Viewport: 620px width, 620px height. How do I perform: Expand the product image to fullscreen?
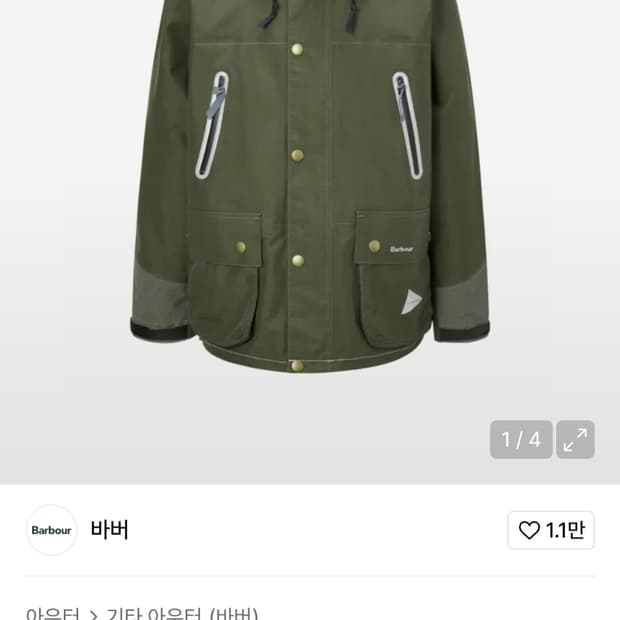(575, 439)
